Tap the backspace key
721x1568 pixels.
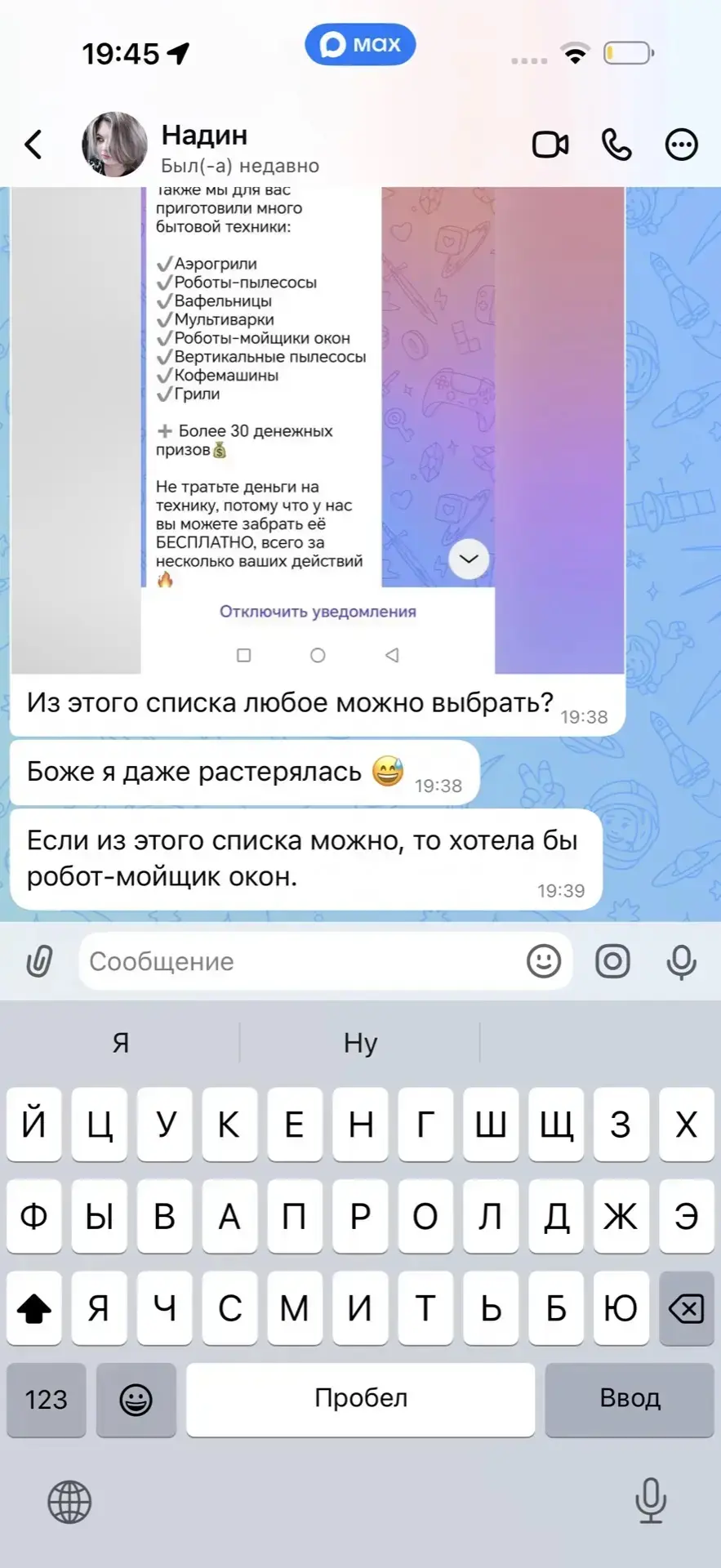coord(686,1309)
